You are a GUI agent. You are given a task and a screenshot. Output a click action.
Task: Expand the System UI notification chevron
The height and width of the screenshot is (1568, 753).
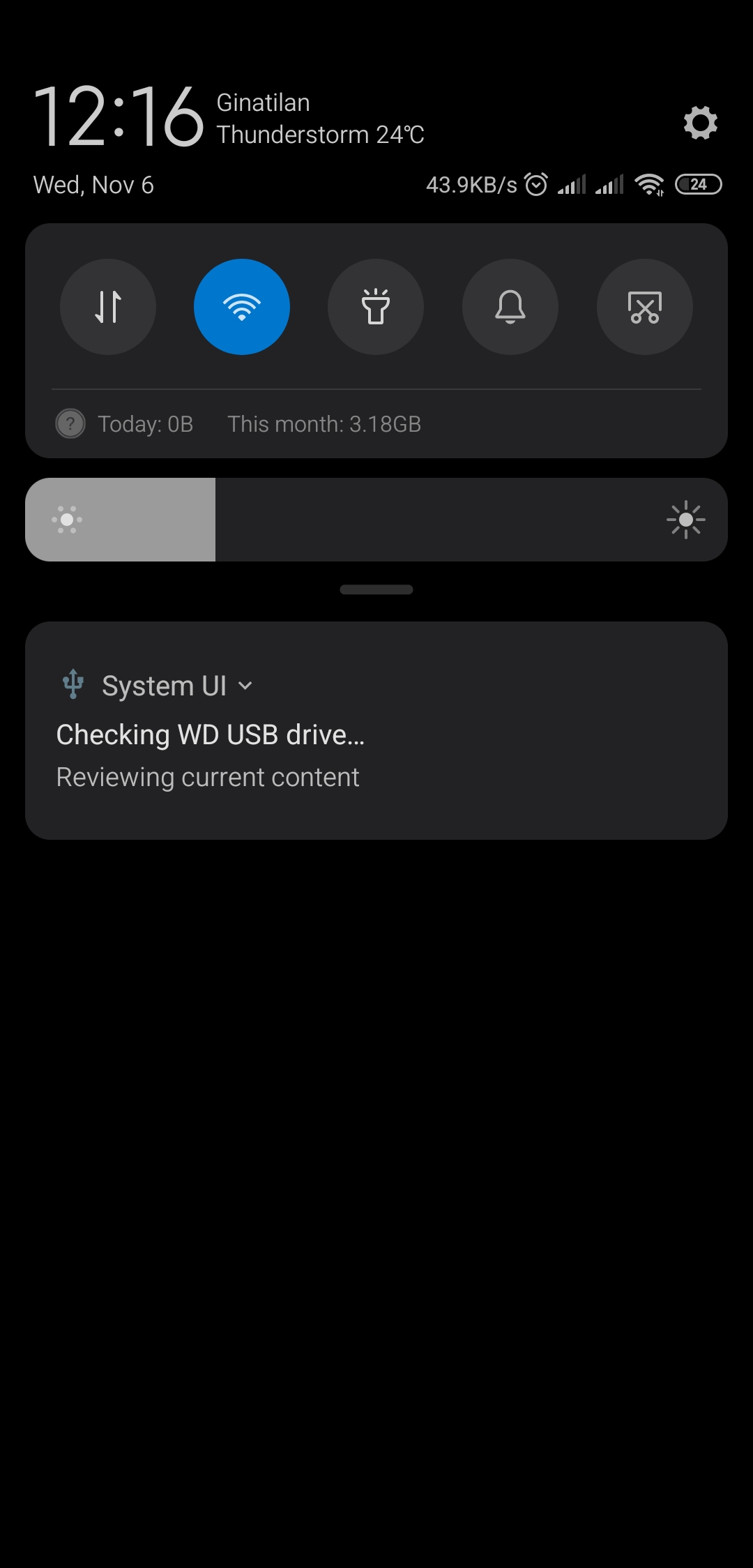coord(245,686)
